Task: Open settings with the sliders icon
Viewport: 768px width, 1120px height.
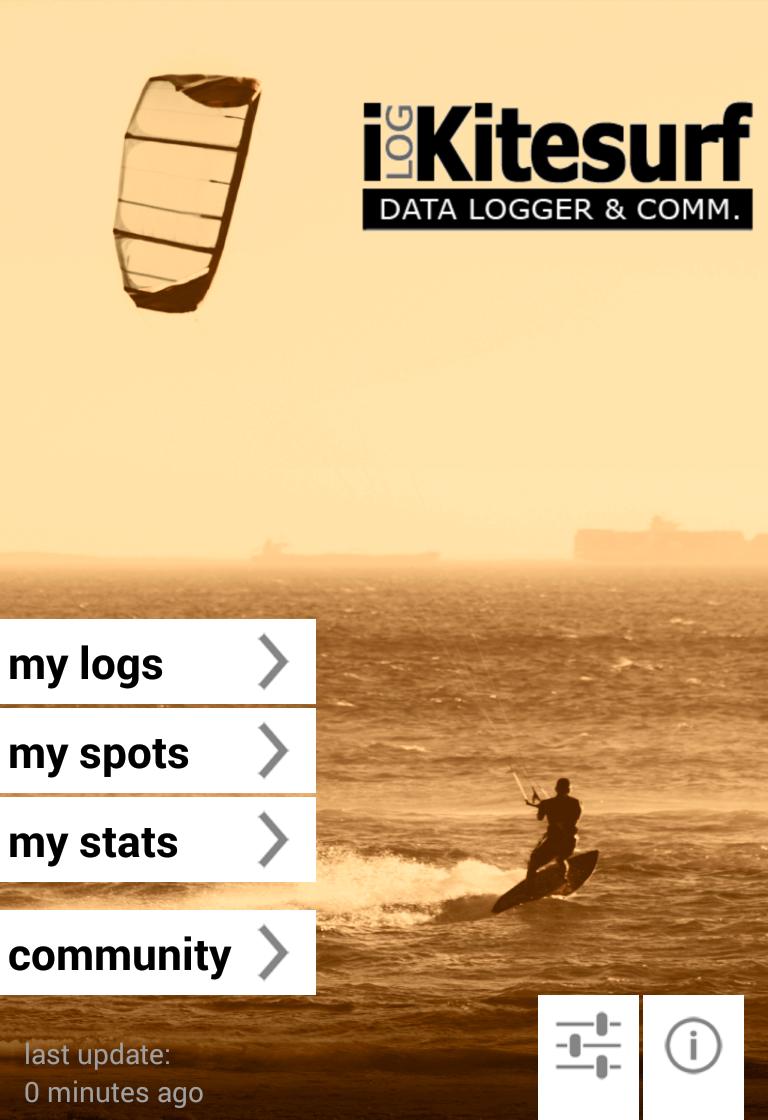Action: pyautogui.click(x=588, y=1047)
